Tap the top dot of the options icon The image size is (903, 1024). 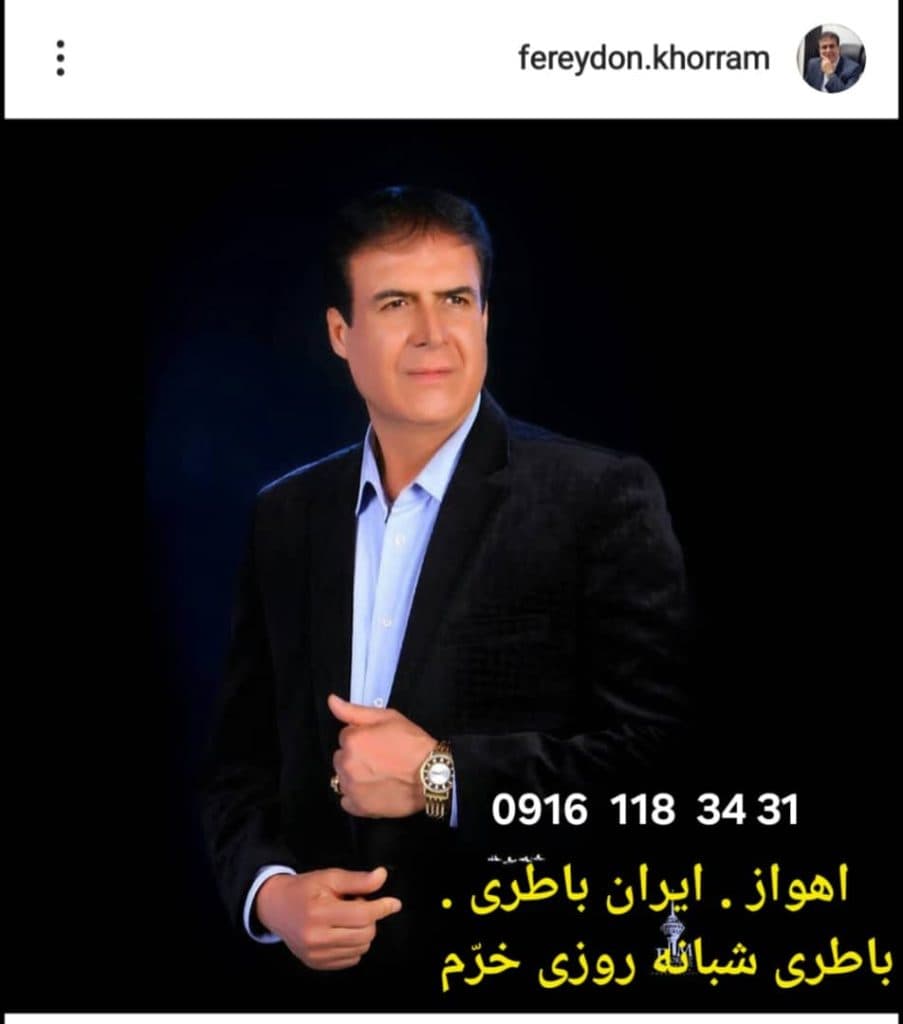63,44
